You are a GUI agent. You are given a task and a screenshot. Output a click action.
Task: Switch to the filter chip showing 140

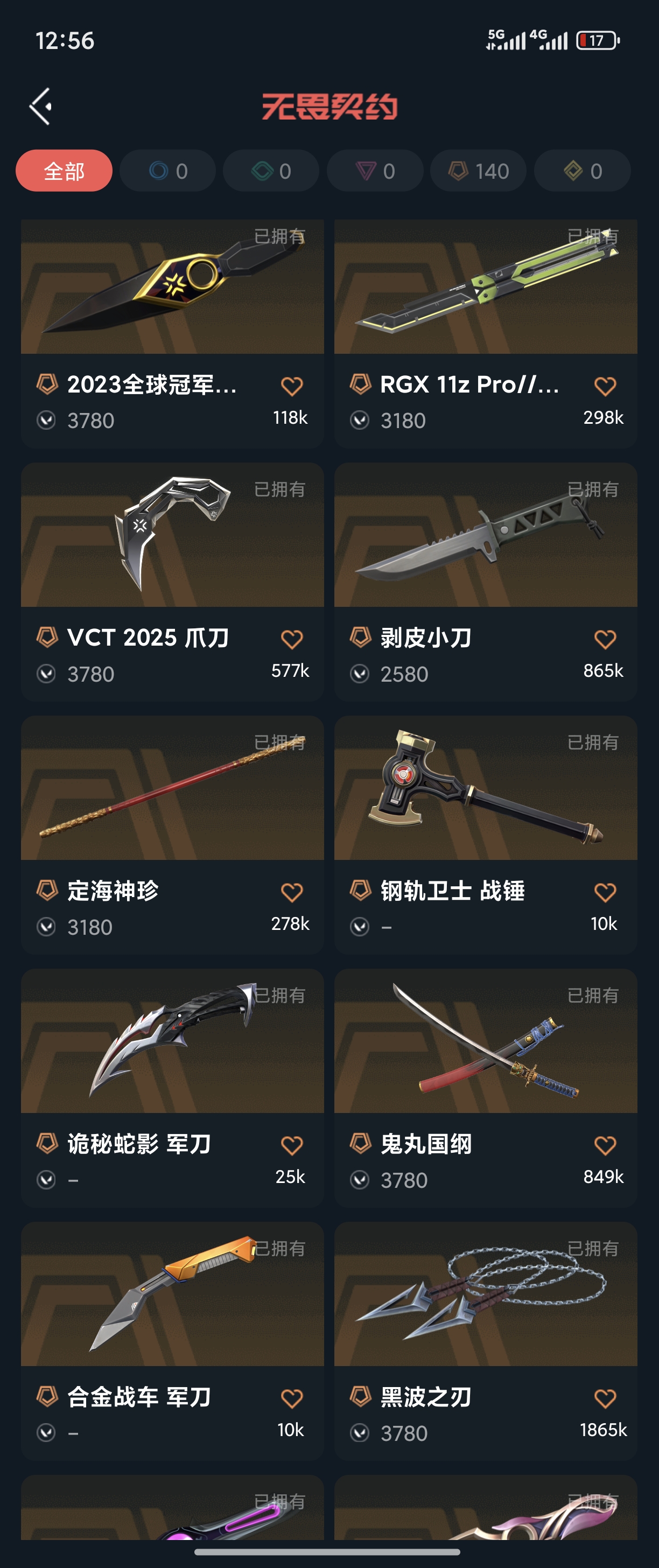(x=478, y=171)
